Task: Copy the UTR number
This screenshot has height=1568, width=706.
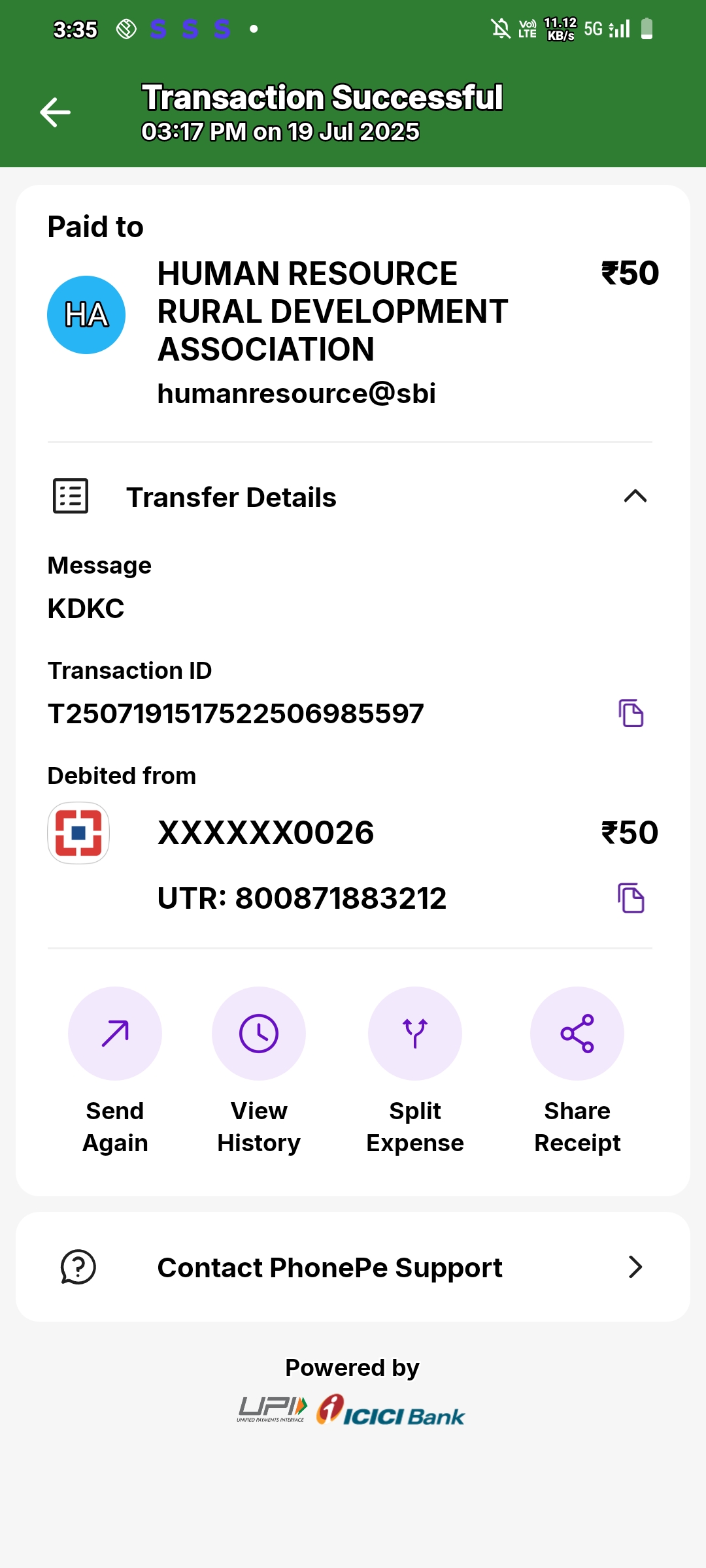Action: point(631,898)
